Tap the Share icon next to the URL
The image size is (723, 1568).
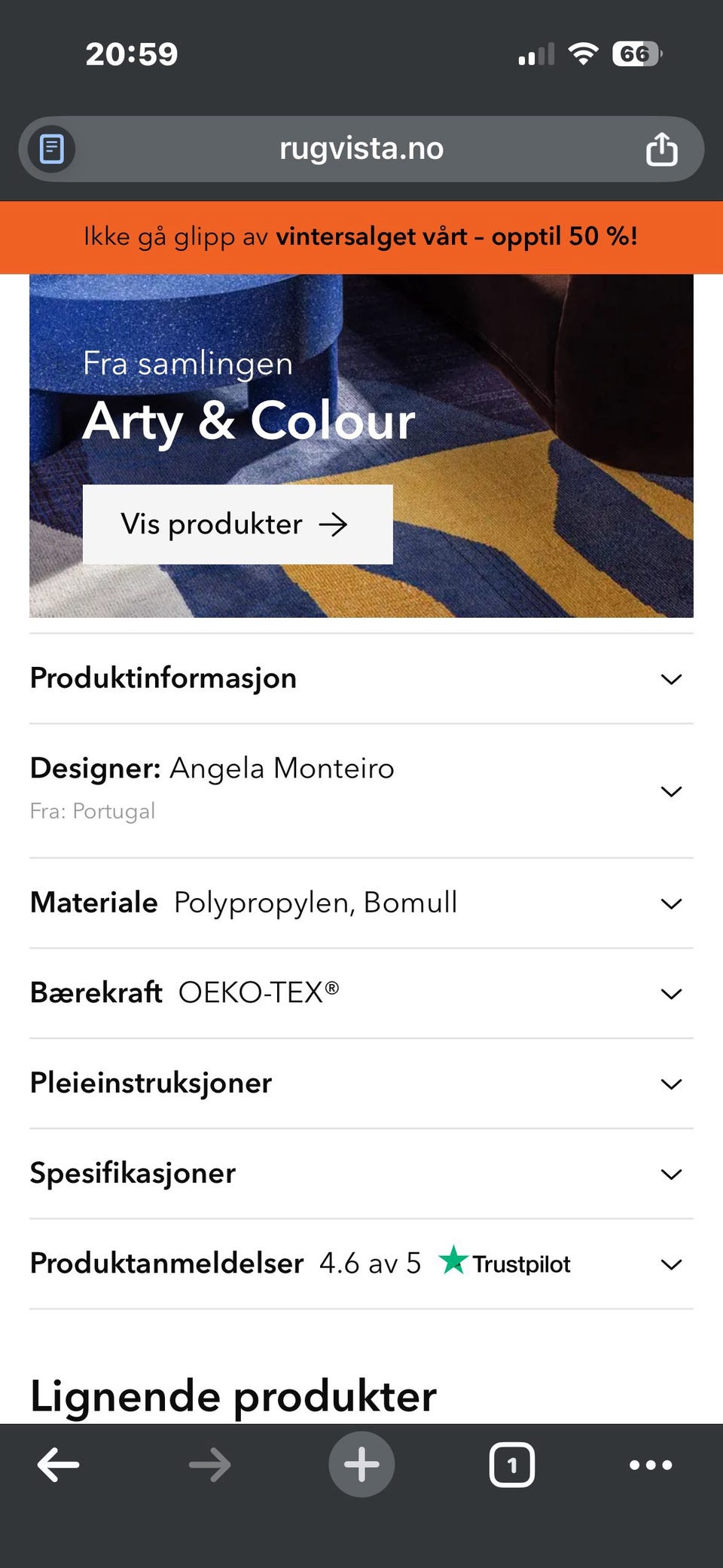(x=661, y=148)
